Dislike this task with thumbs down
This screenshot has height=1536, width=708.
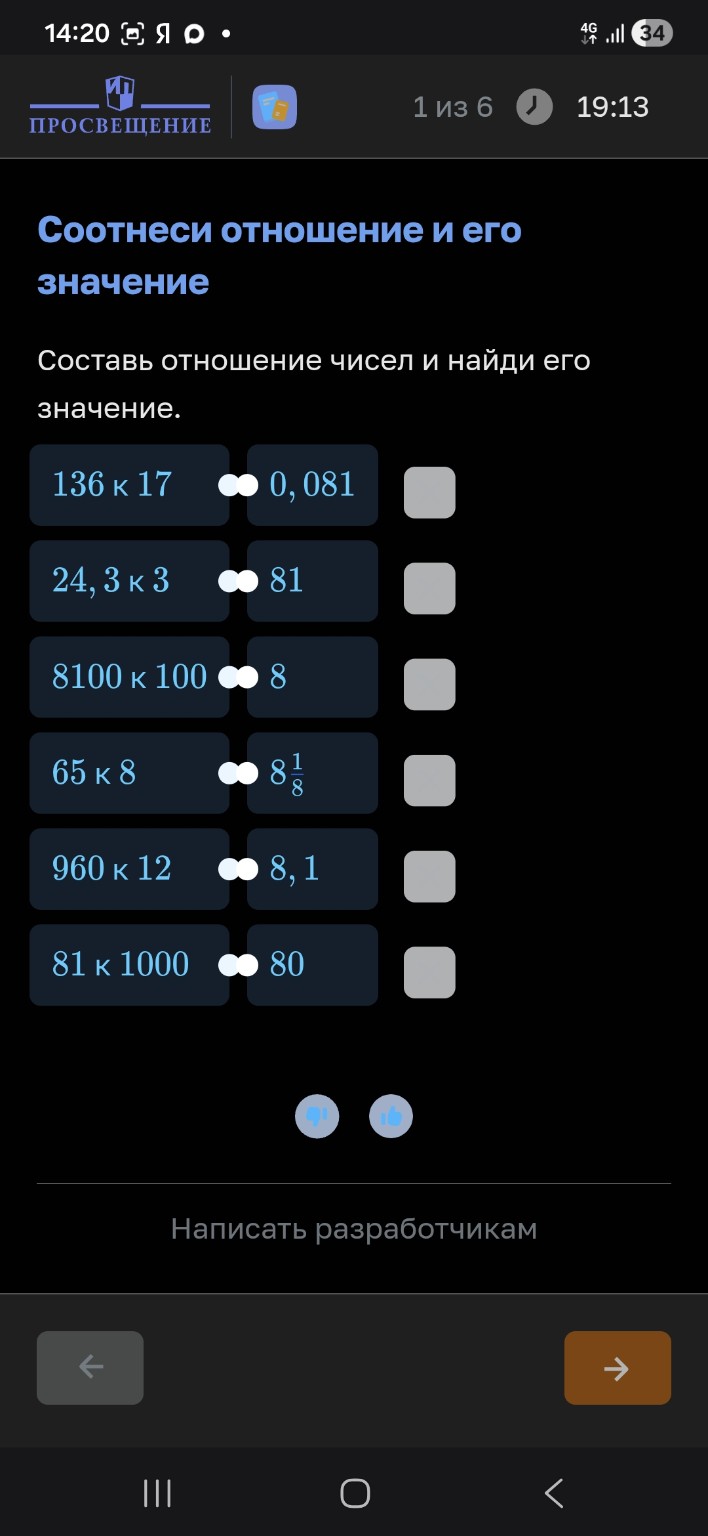(x=317, y=1116)
